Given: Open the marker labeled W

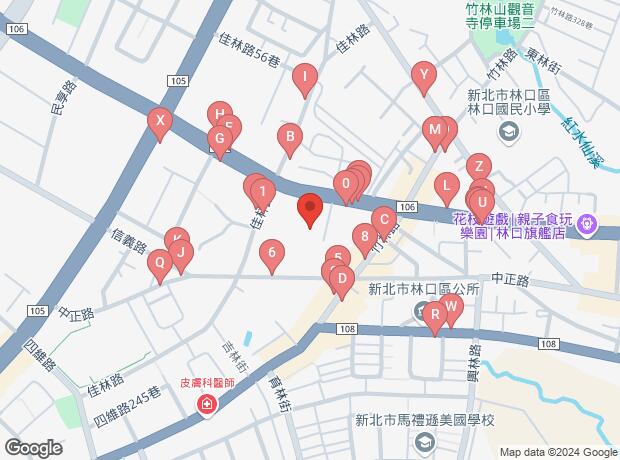Looking at the screenshot, I should [451, 307].
